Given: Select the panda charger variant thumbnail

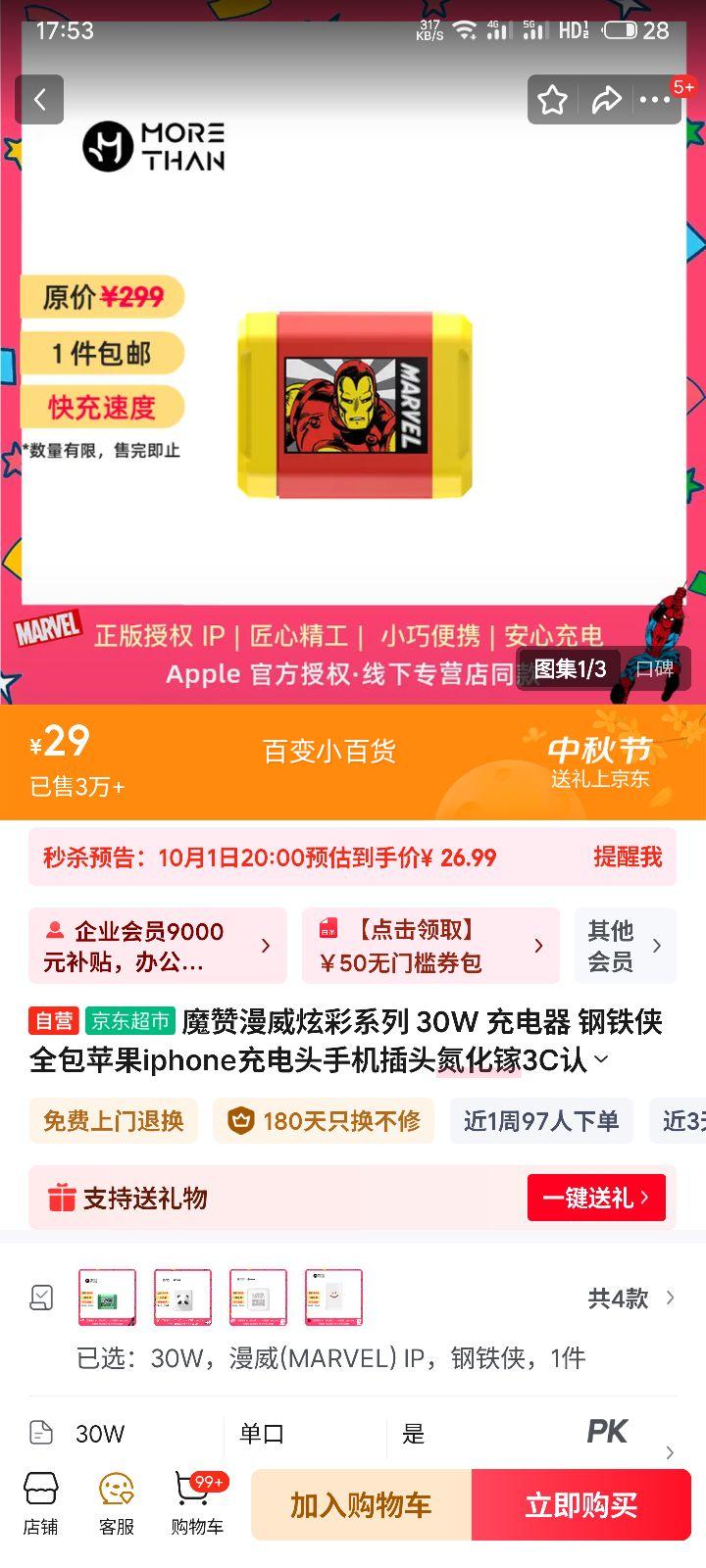Looking at the screenshot, I should point(182,1298).
